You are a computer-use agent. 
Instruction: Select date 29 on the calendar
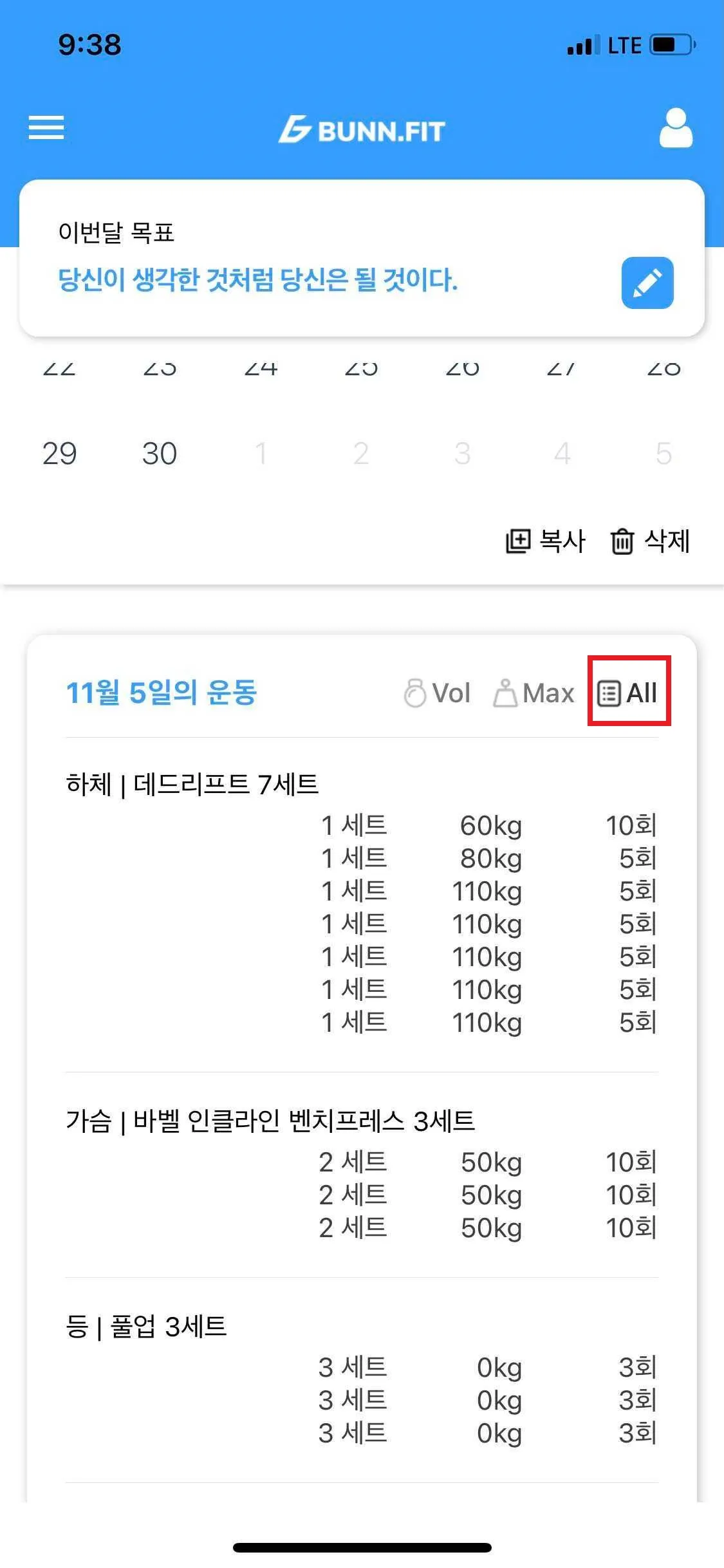click(59, 454)
